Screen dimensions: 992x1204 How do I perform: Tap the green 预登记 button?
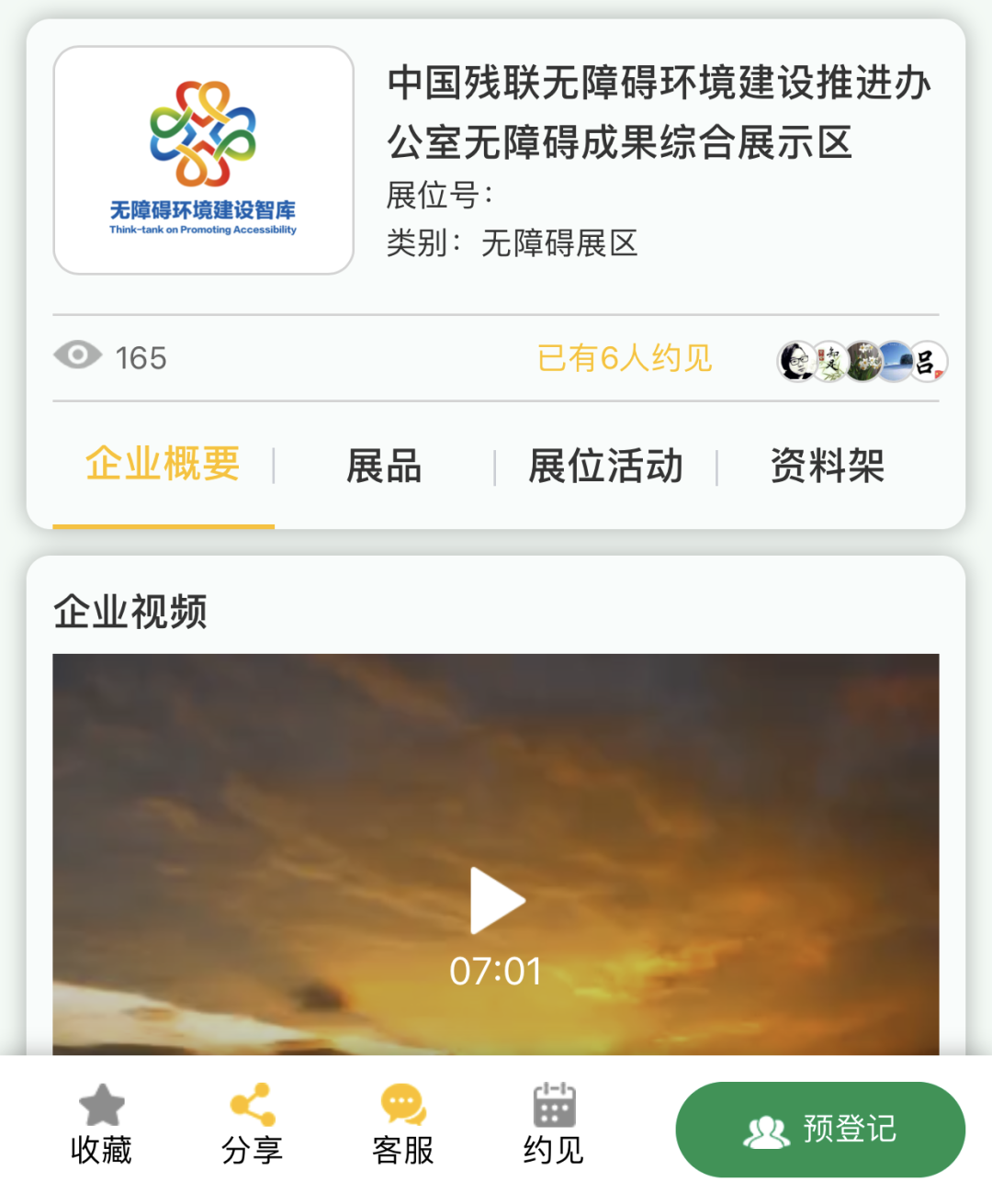pos(820,1129)
